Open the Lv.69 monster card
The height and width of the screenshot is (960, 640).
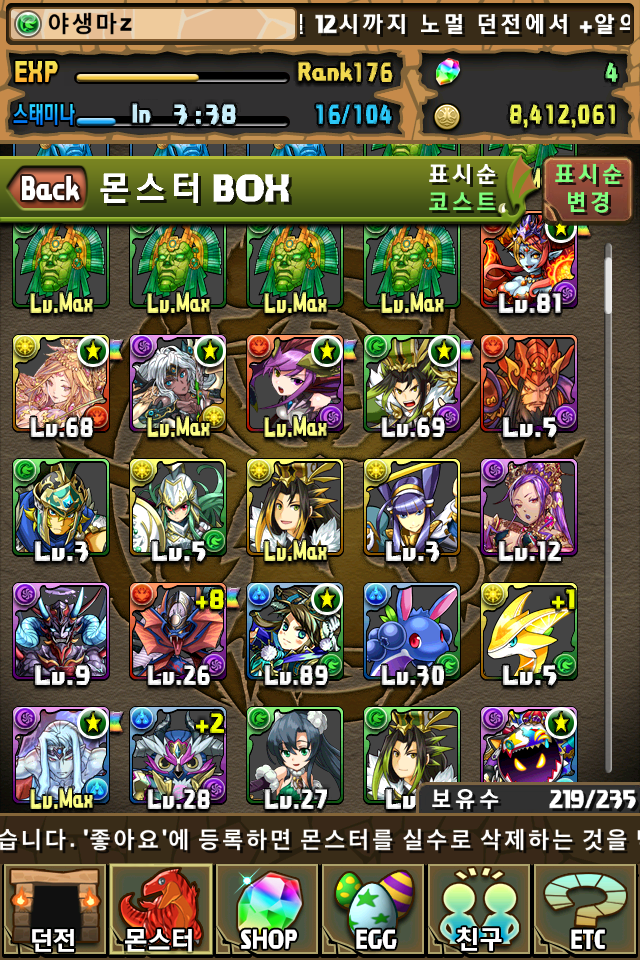[411, 385]
